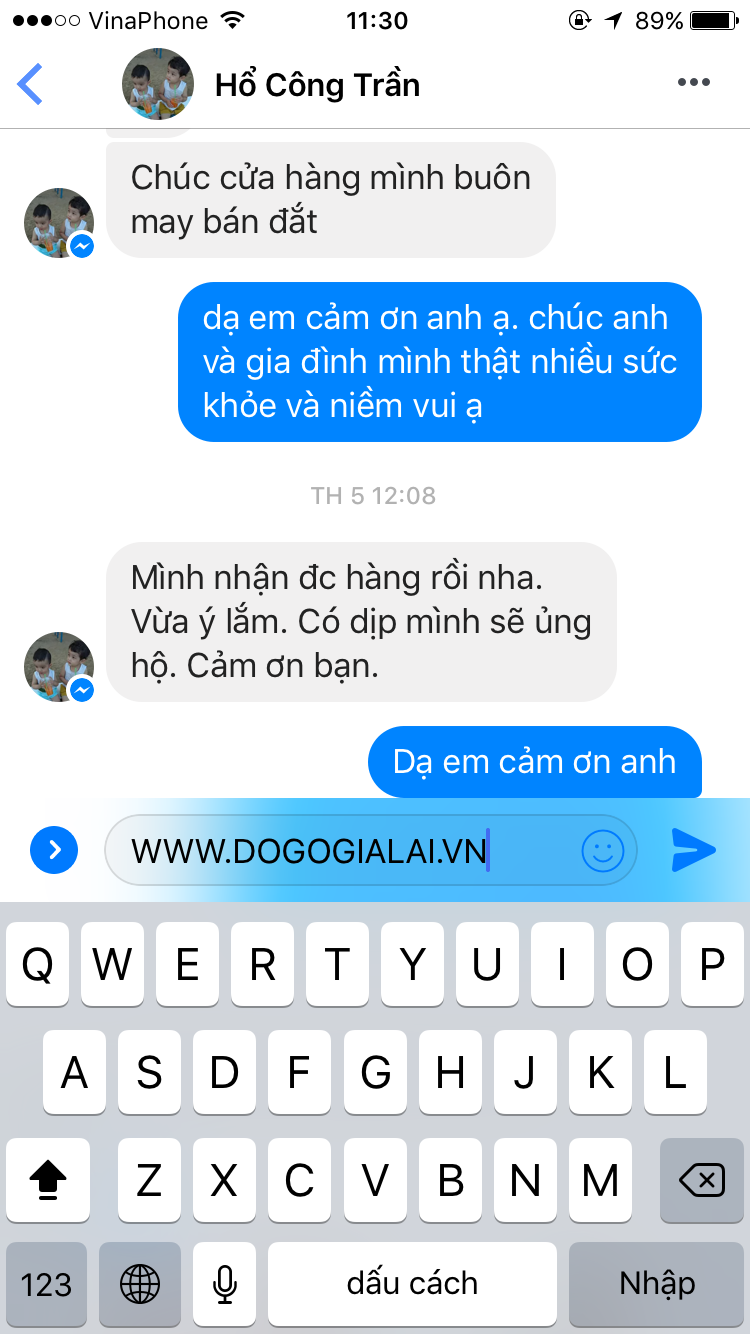The image size is (750, 1334).
Task: Tap the Nhập return key
Action: [x=657, y=1283]
